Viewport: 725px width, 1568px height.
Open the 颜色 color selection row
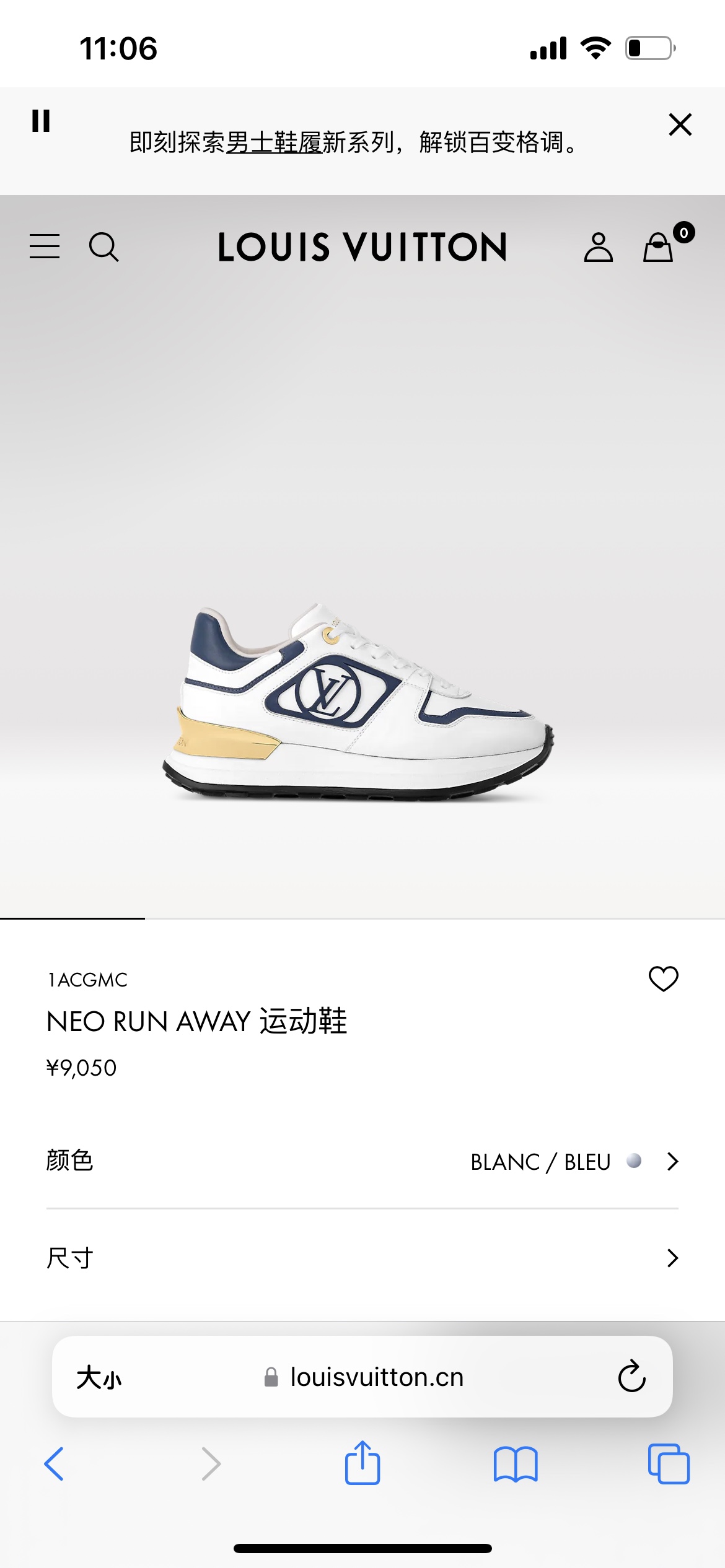point(362,1161)
